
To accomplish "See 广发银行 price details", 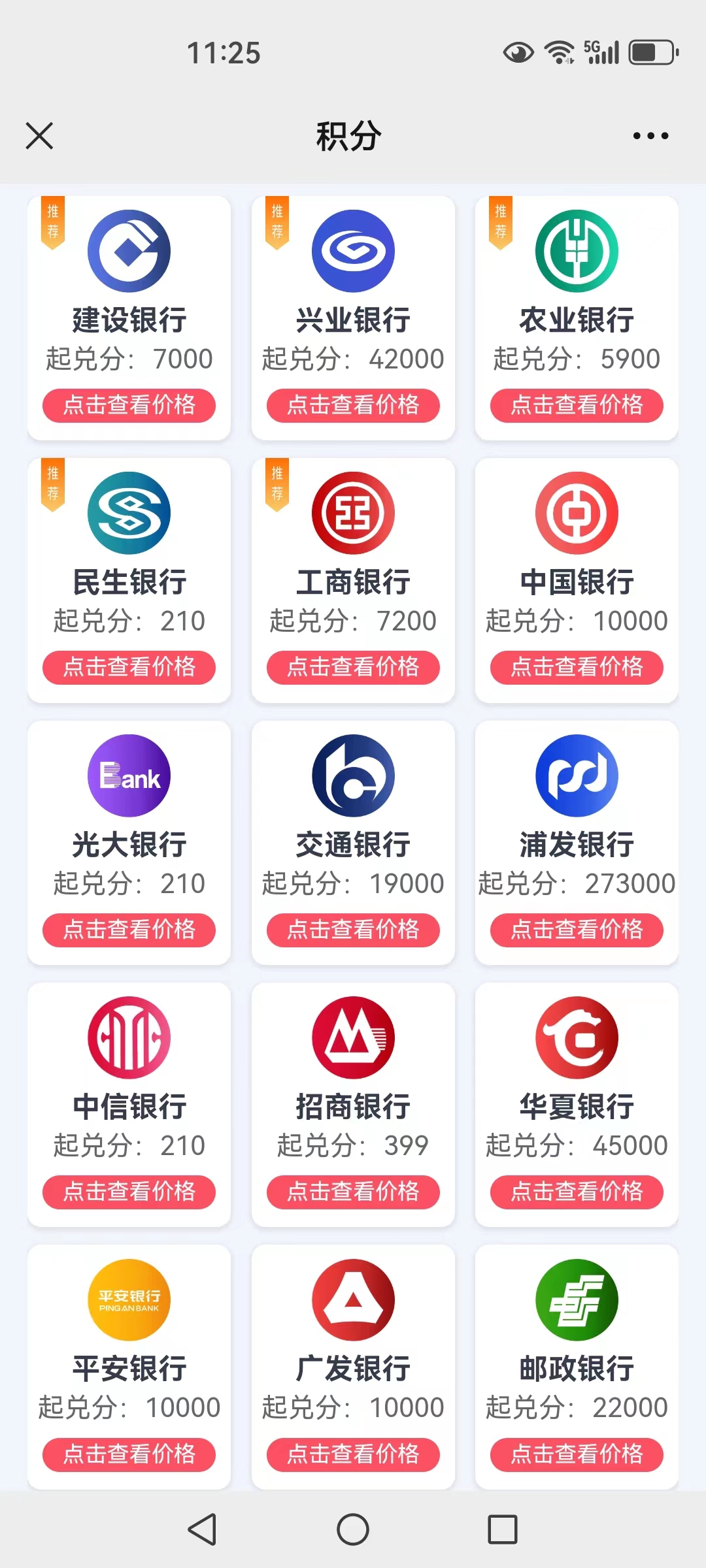I will [x=353, y=1454].
